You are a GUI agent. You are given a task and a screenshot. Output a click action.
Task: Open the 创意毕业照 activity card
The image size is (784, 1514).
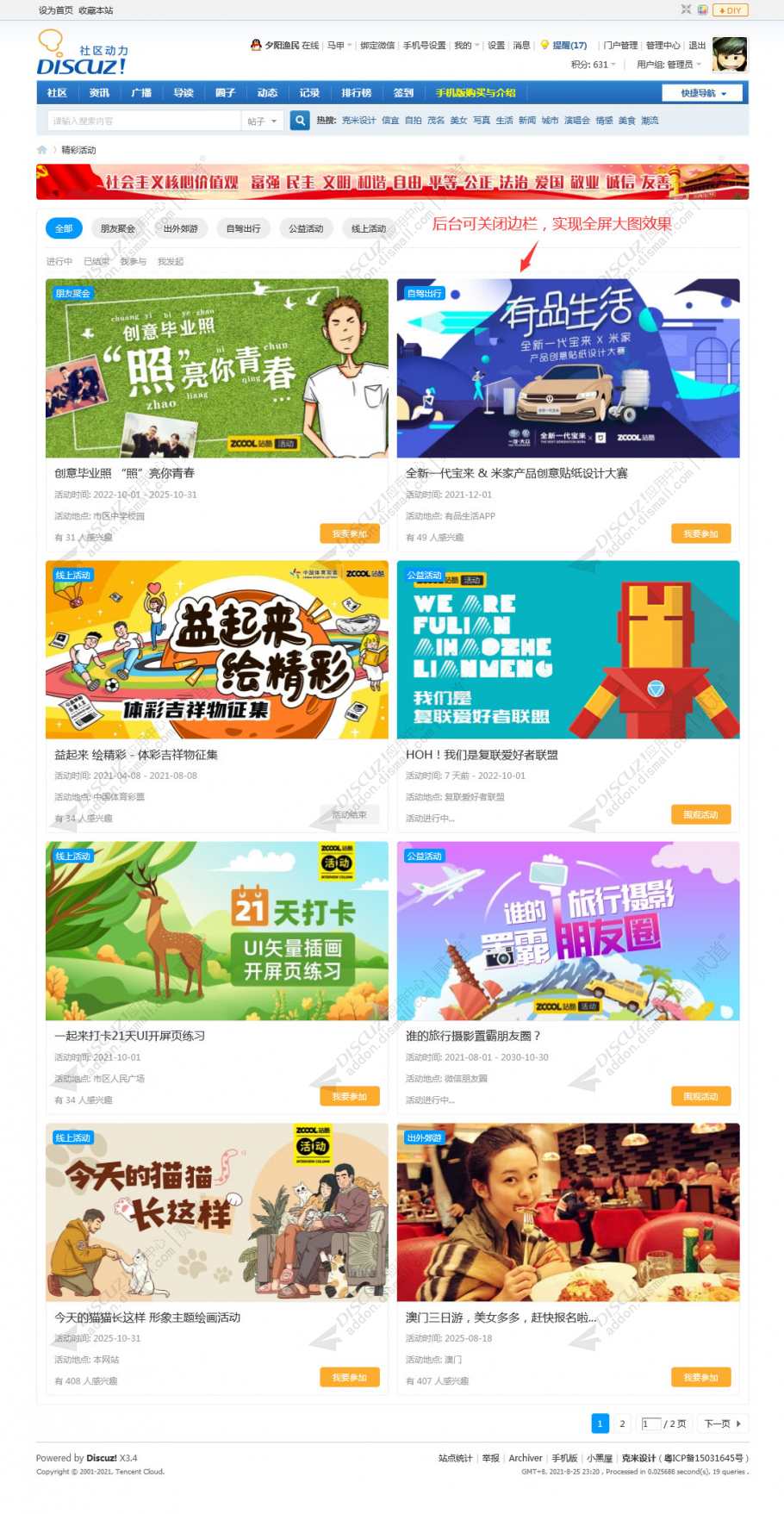point(217,369)
